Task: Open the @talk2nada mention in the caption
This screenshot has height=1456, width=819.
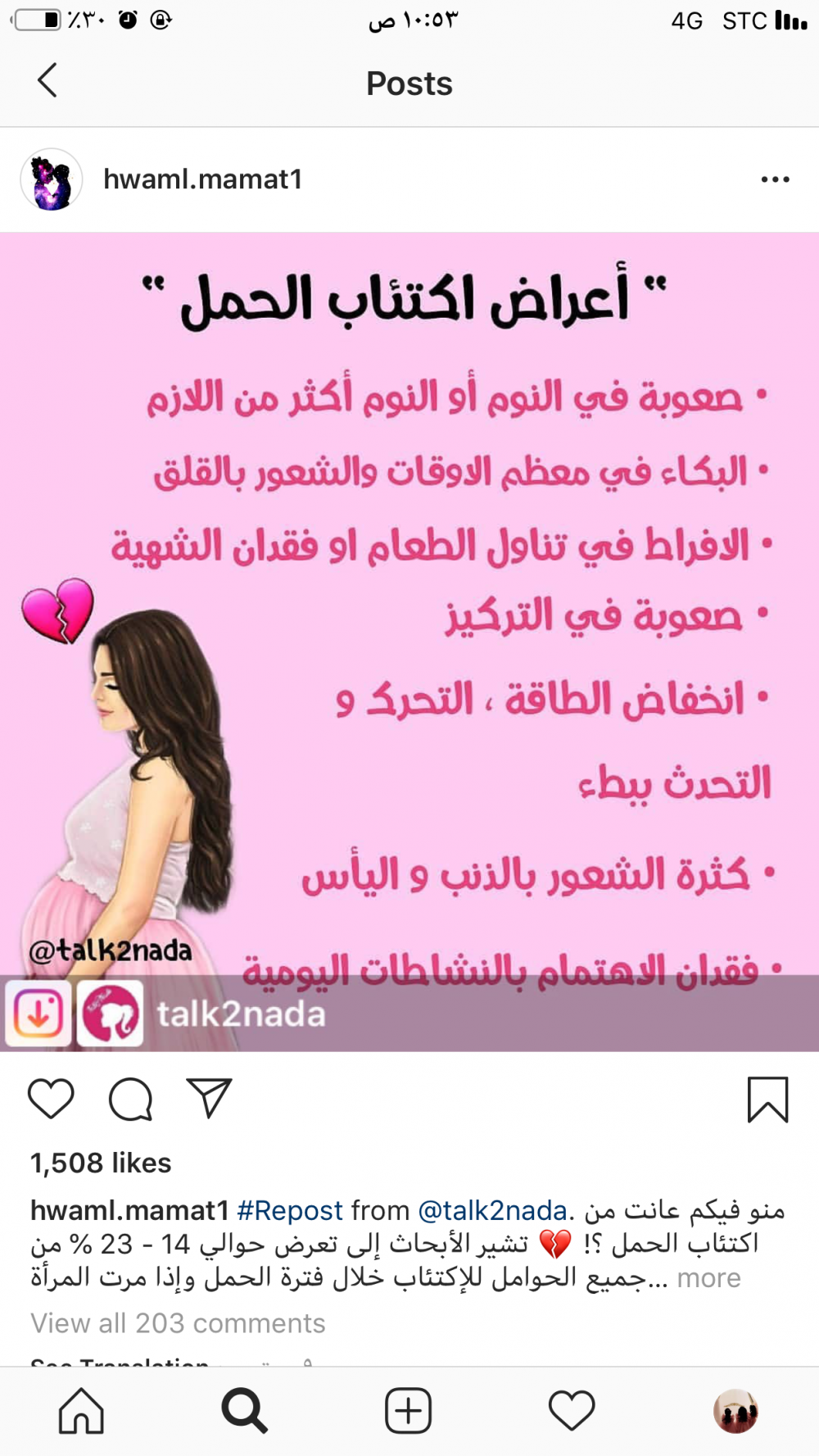Action: click(x=492, y=1210)
